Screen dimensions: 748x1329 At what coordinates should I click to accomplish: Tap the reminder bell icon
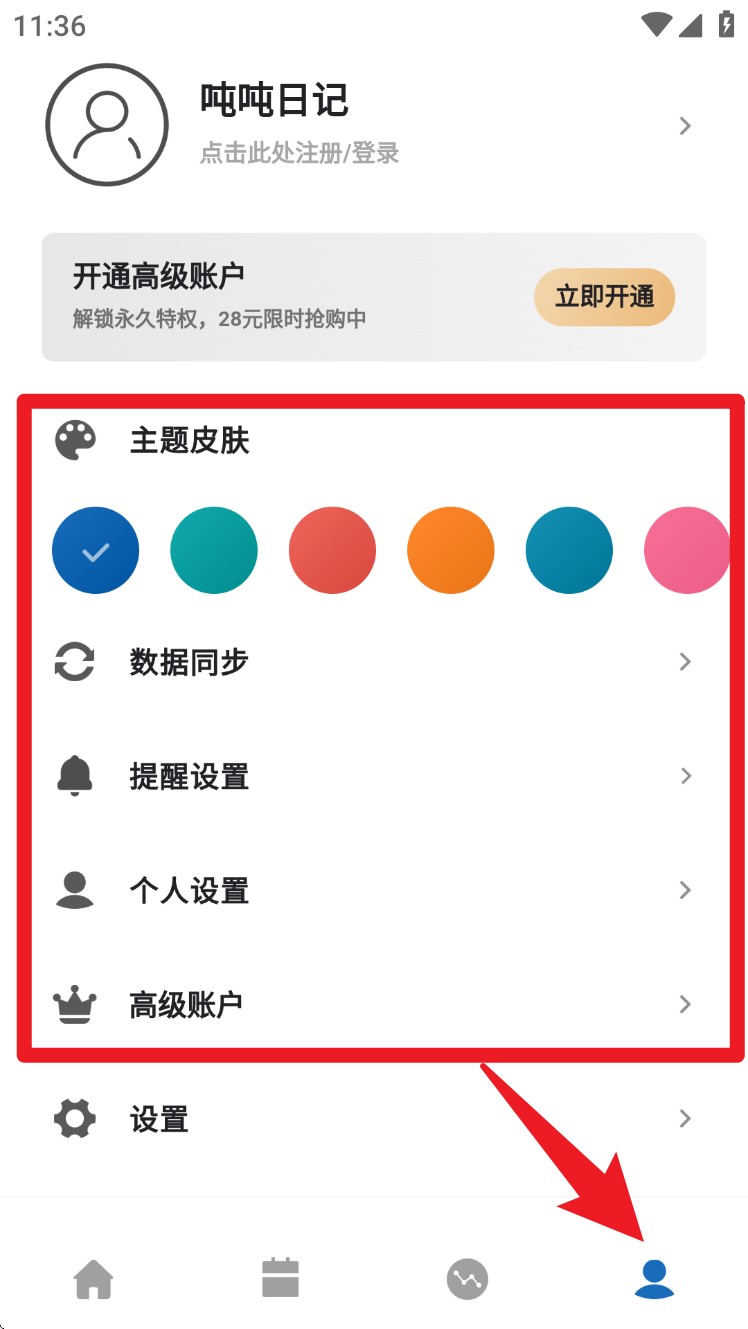click(x=74, y=775)
